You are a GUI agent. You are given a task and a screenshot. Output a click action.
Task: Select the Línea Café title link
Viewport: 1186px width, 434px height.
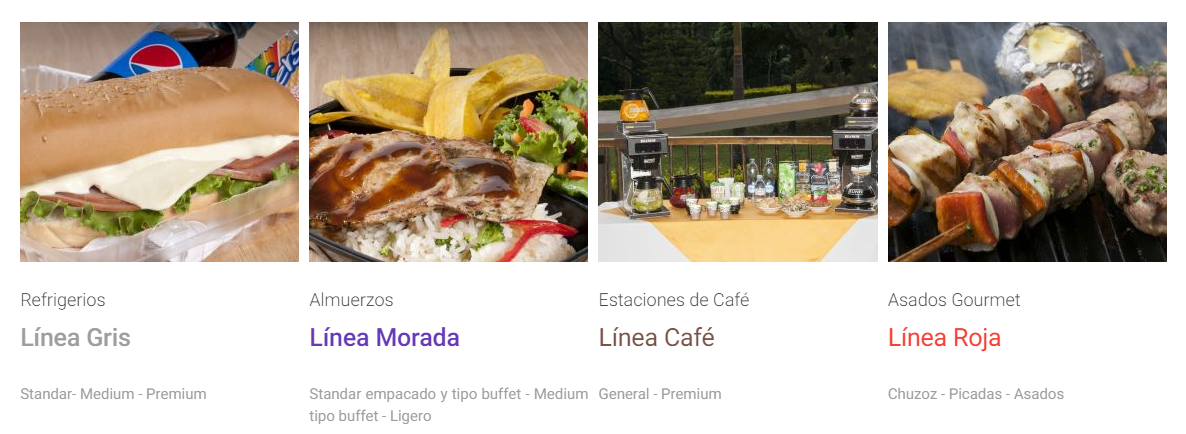[656, 338]
